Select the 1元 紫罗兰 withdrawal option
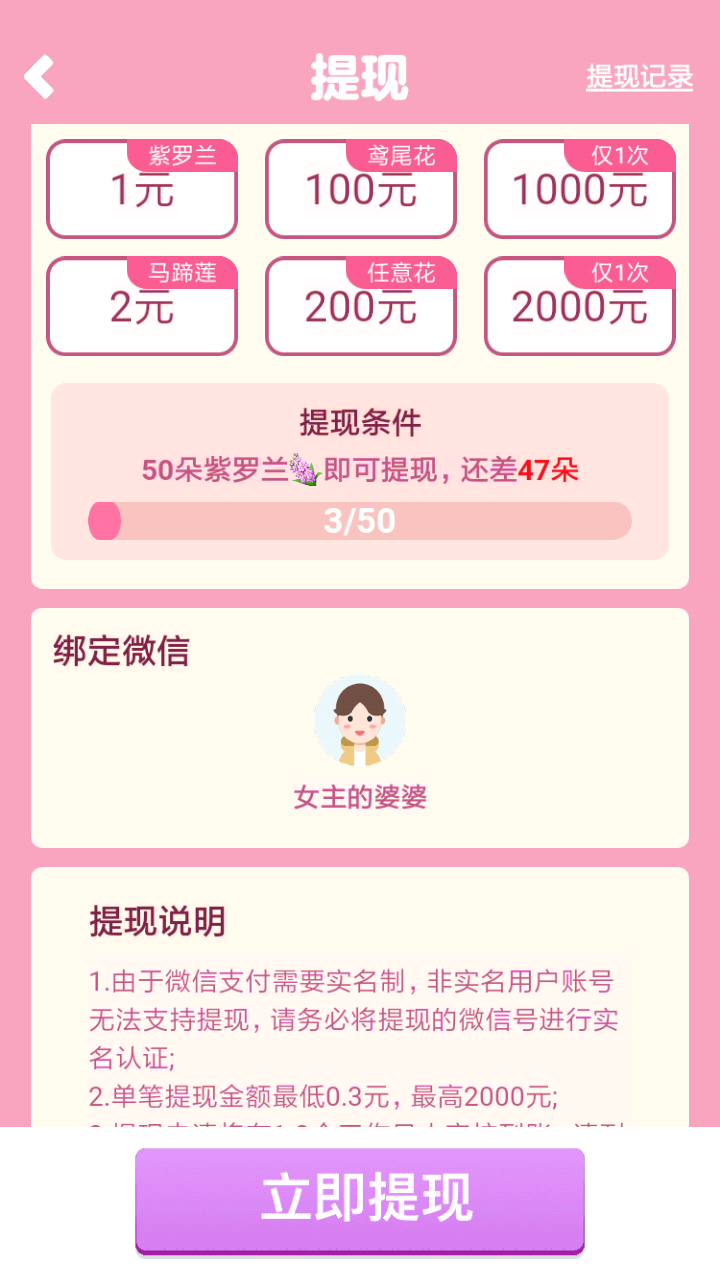The height and width of the screenshot is (1280, 720). pyautogui.click(x=141, y=189)
